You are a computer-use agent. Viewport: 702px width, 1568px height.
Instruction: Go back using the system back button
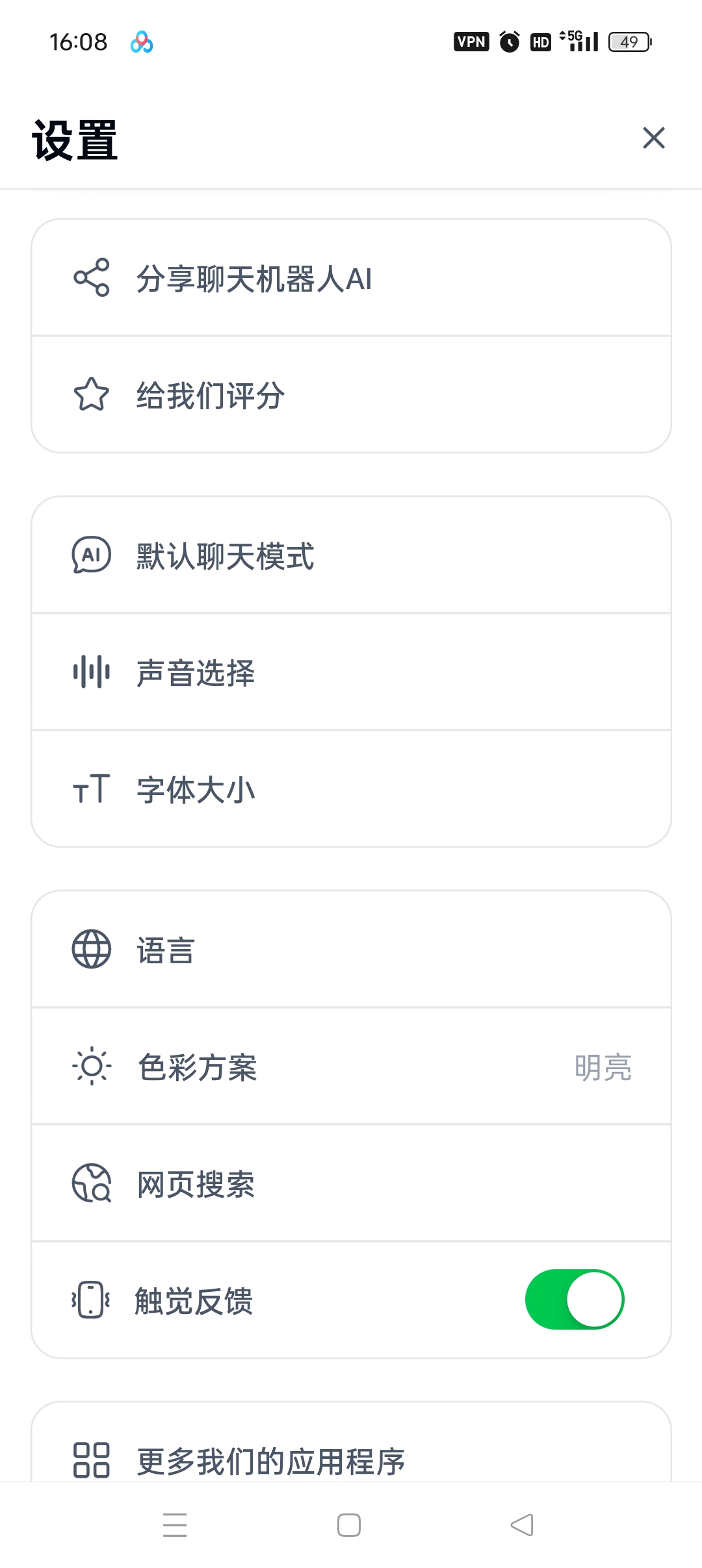tap(522, 1525)
